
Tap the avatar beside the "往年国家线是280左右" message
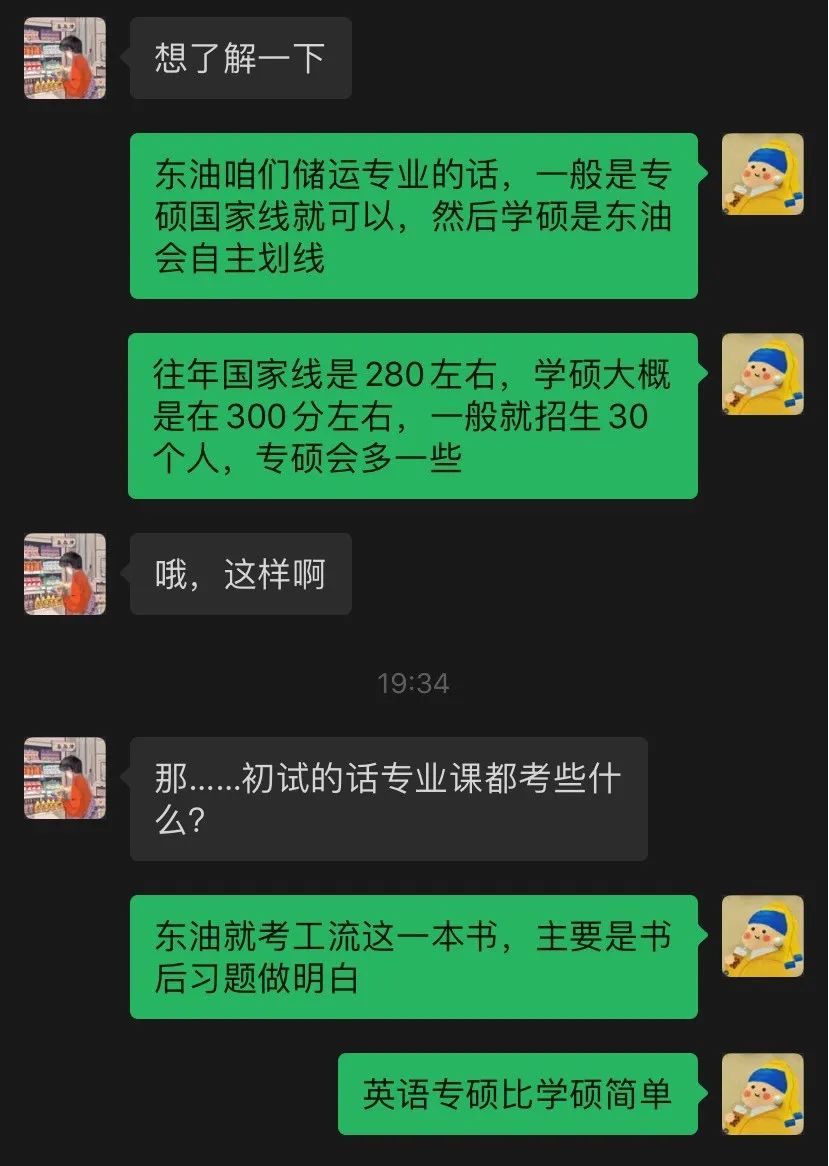tap(763, 374)
